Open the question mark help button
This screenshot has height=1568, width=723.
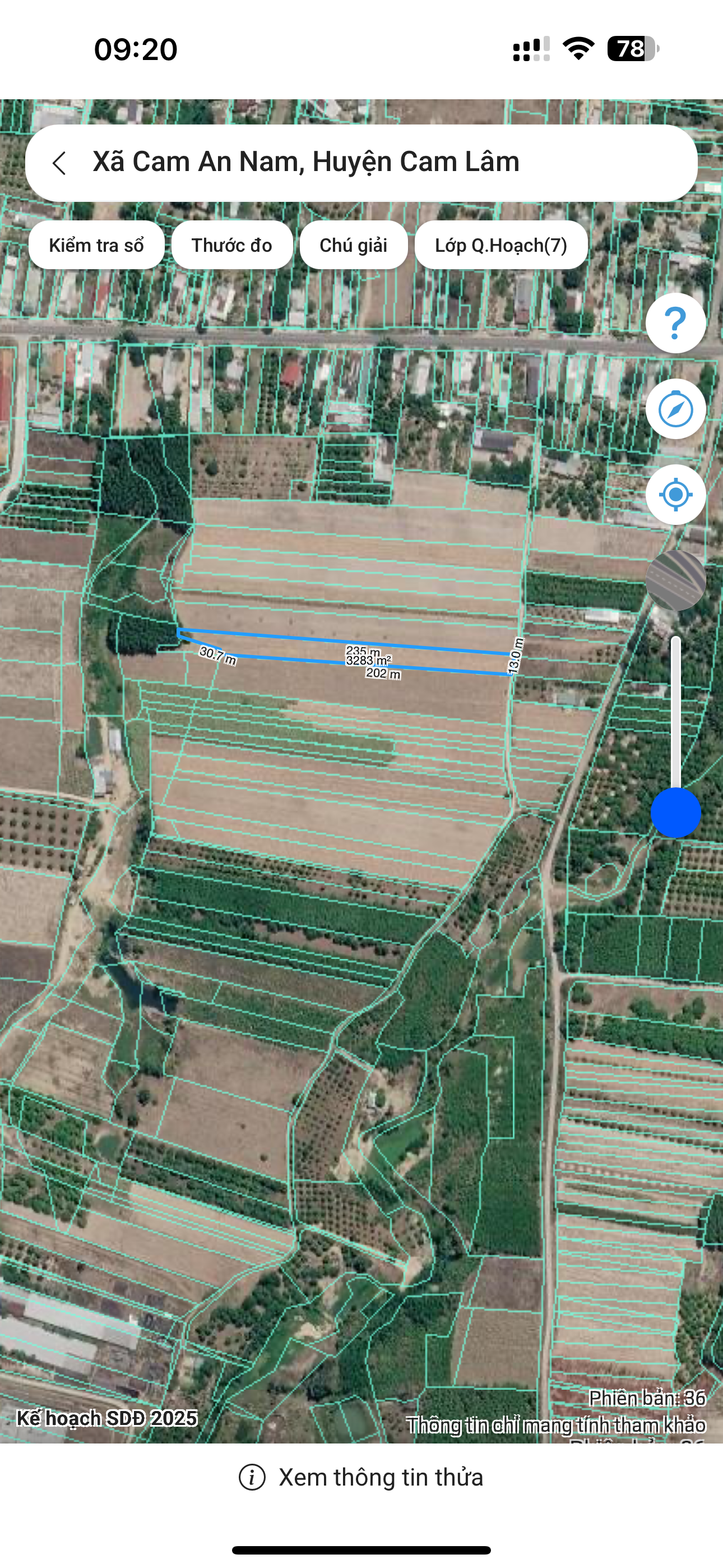675,323
